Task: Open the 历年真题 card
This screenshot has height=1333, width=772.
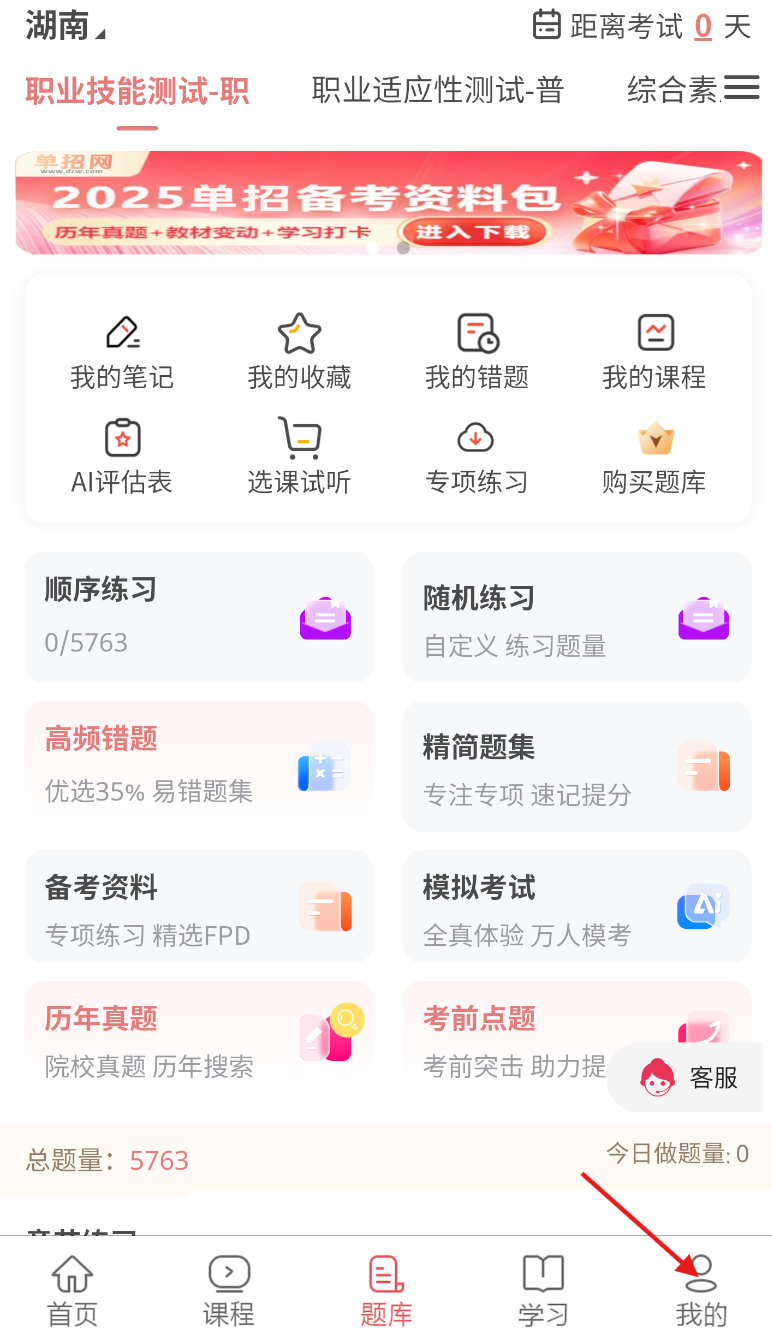Action: pyautogui.click(x=199, y=1038)
